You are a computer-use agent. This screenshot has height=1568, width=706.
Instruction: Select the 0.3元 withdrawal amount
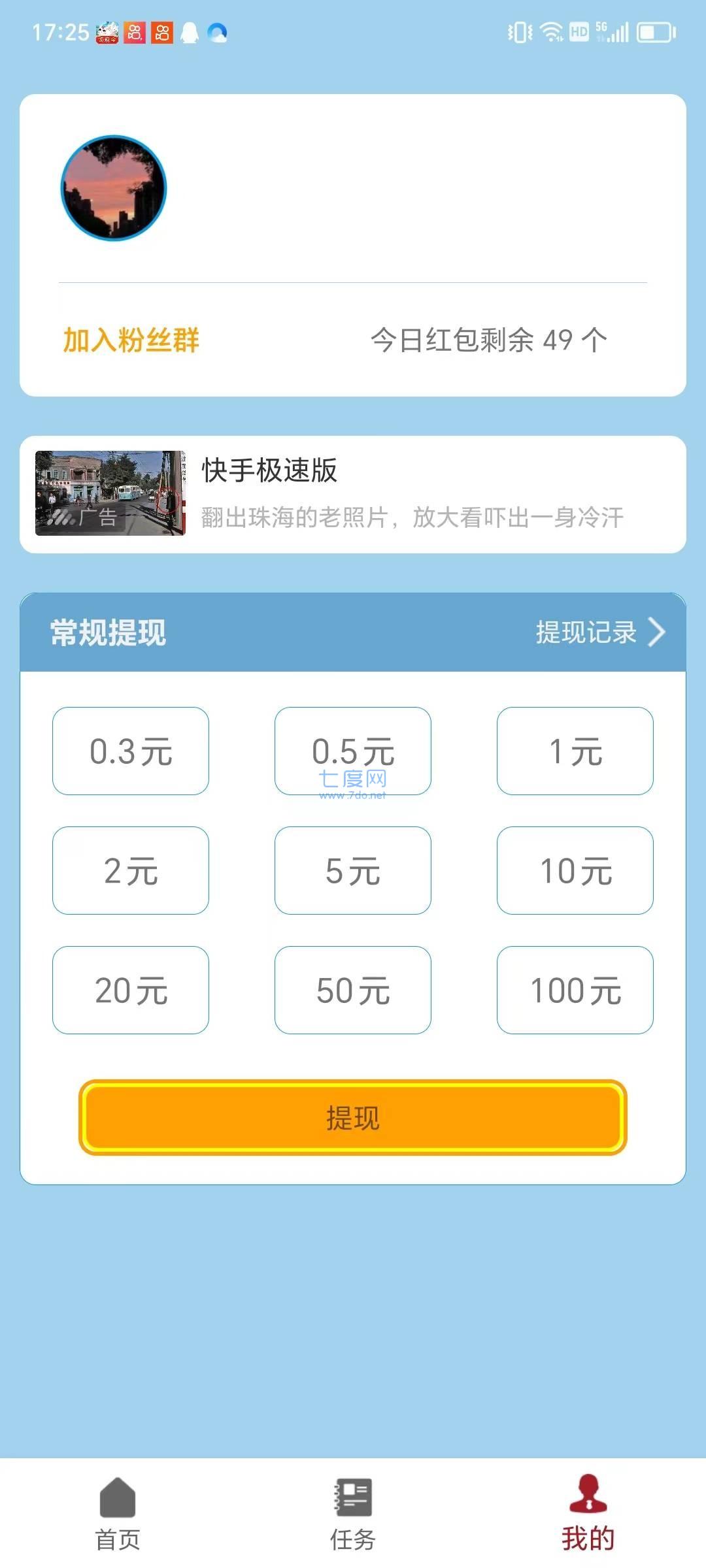[131, 751]
